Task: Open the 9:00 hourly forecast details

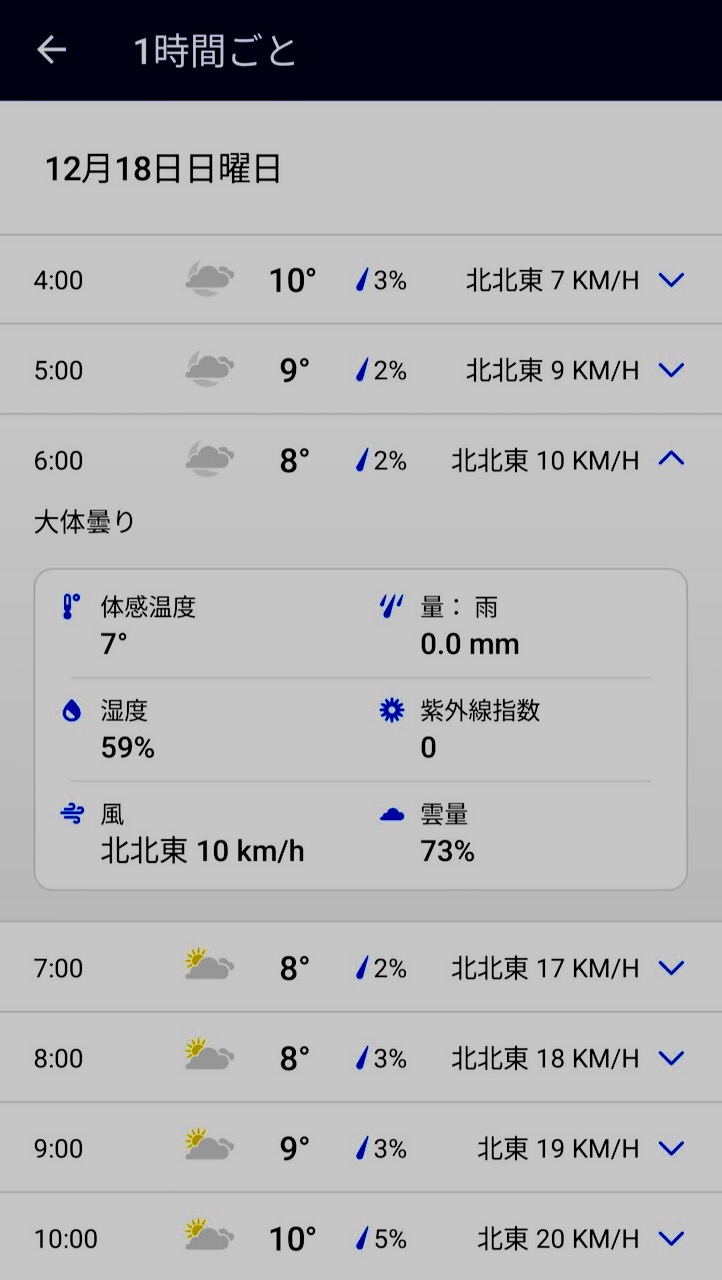Action: pyautogui.click(x=671, y=1148)
